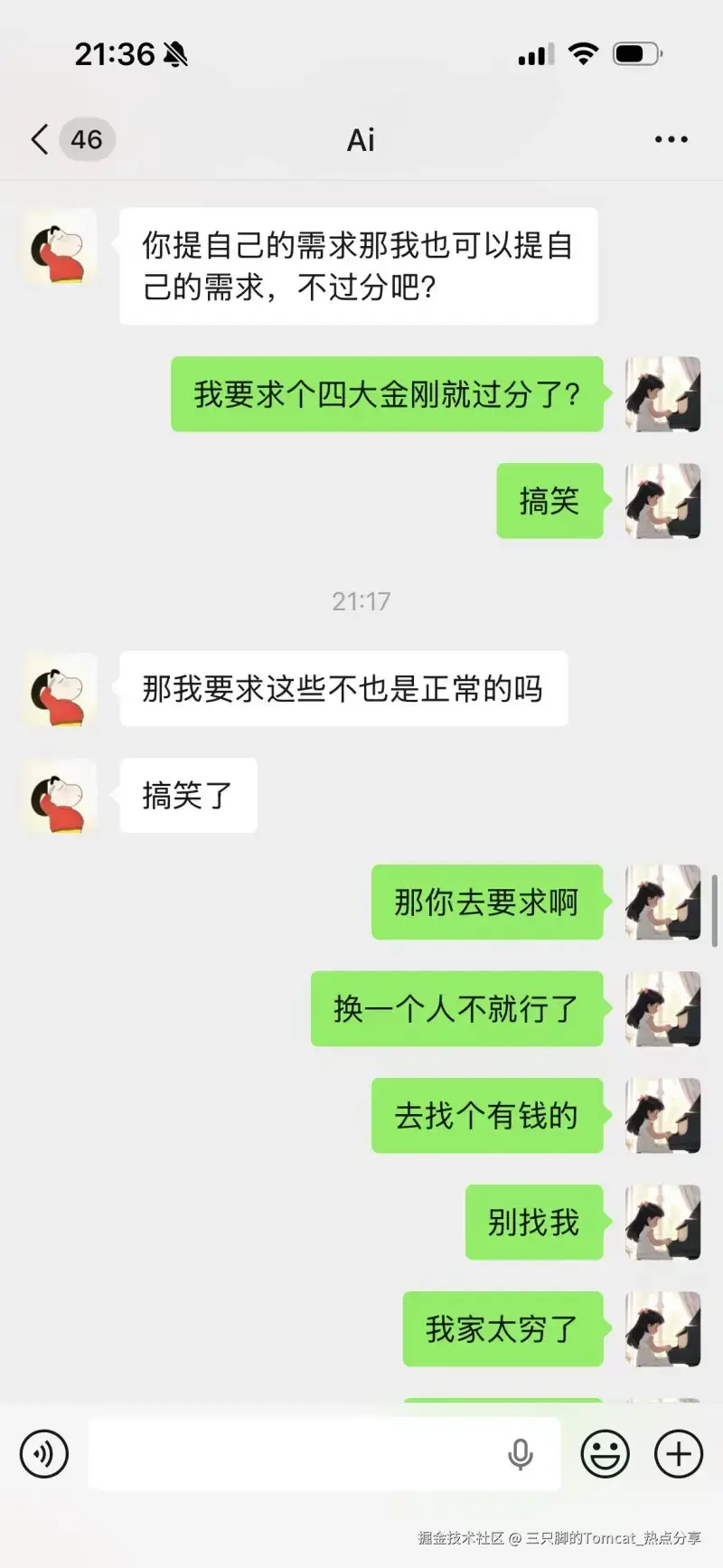
Task: Tap the emoji smiley icon
Action: point(606,1453)
